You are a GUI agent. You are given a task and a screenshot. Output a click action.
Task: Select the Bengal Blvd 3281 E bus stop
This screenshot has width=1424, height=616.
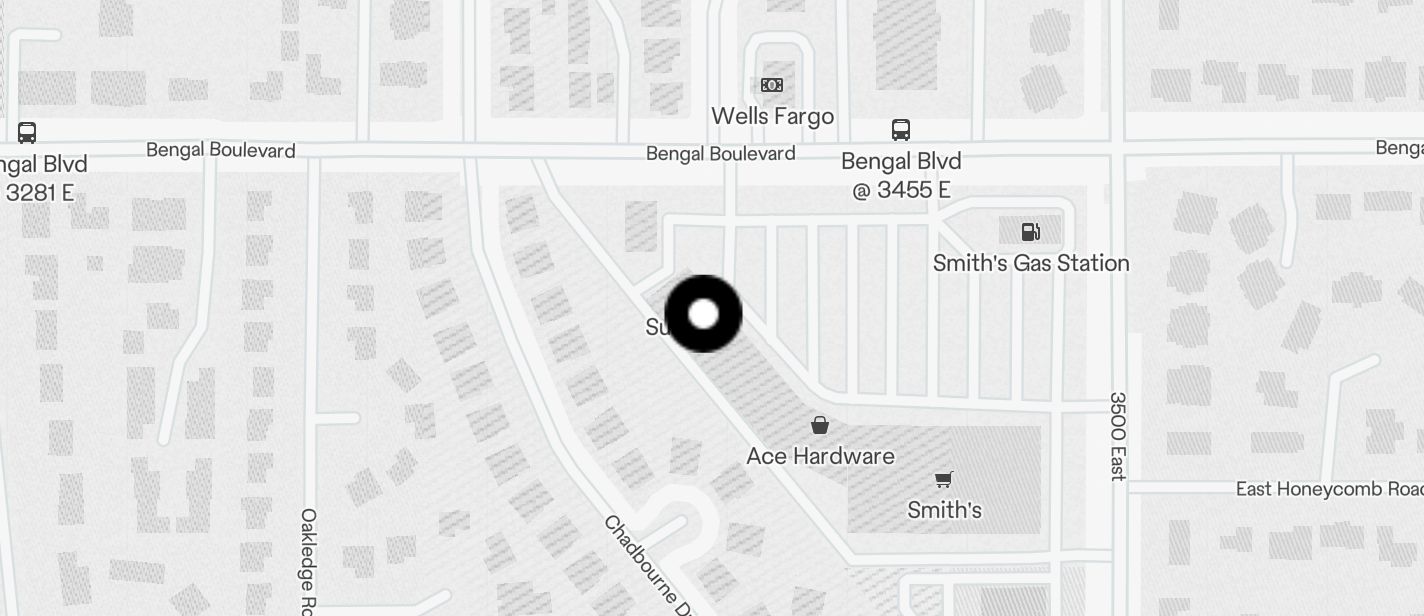[27, 132]
